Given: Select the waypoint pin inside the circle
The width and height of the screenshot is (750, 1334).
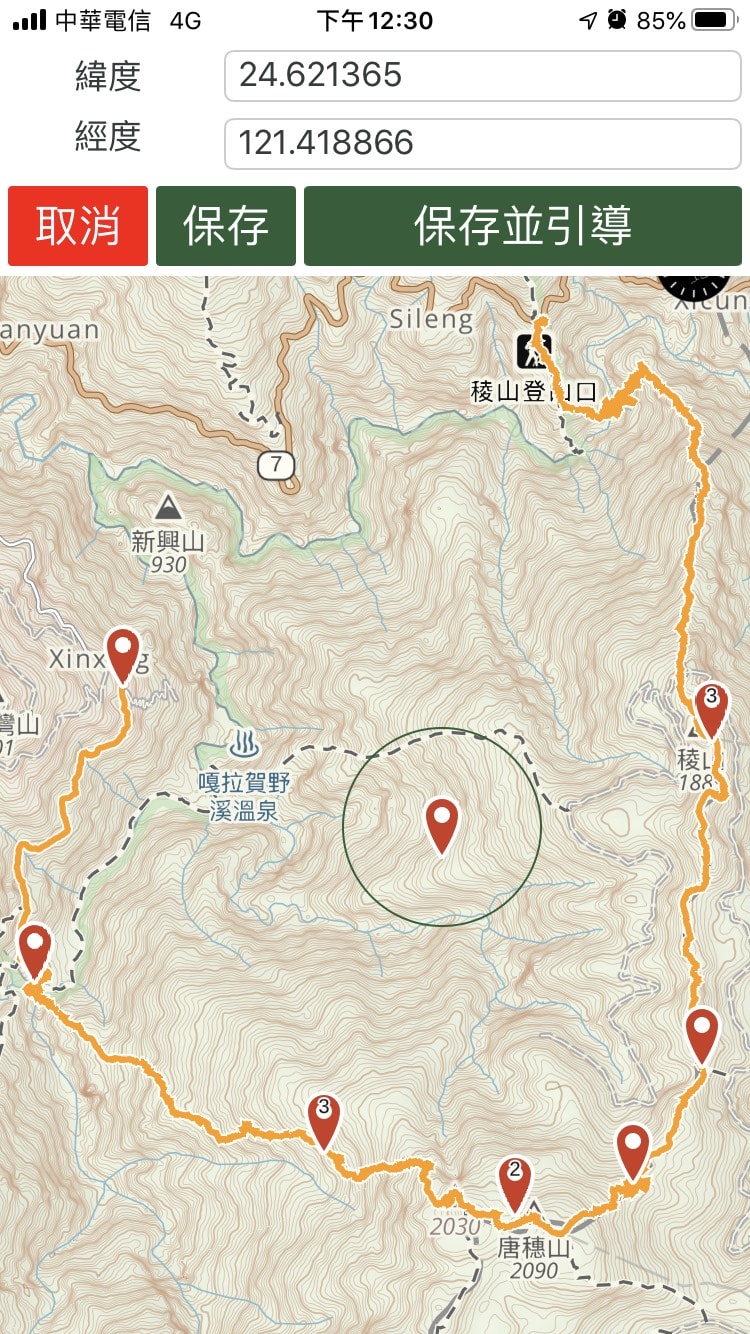Looking at the screenshot, I should tap(442, 823).
